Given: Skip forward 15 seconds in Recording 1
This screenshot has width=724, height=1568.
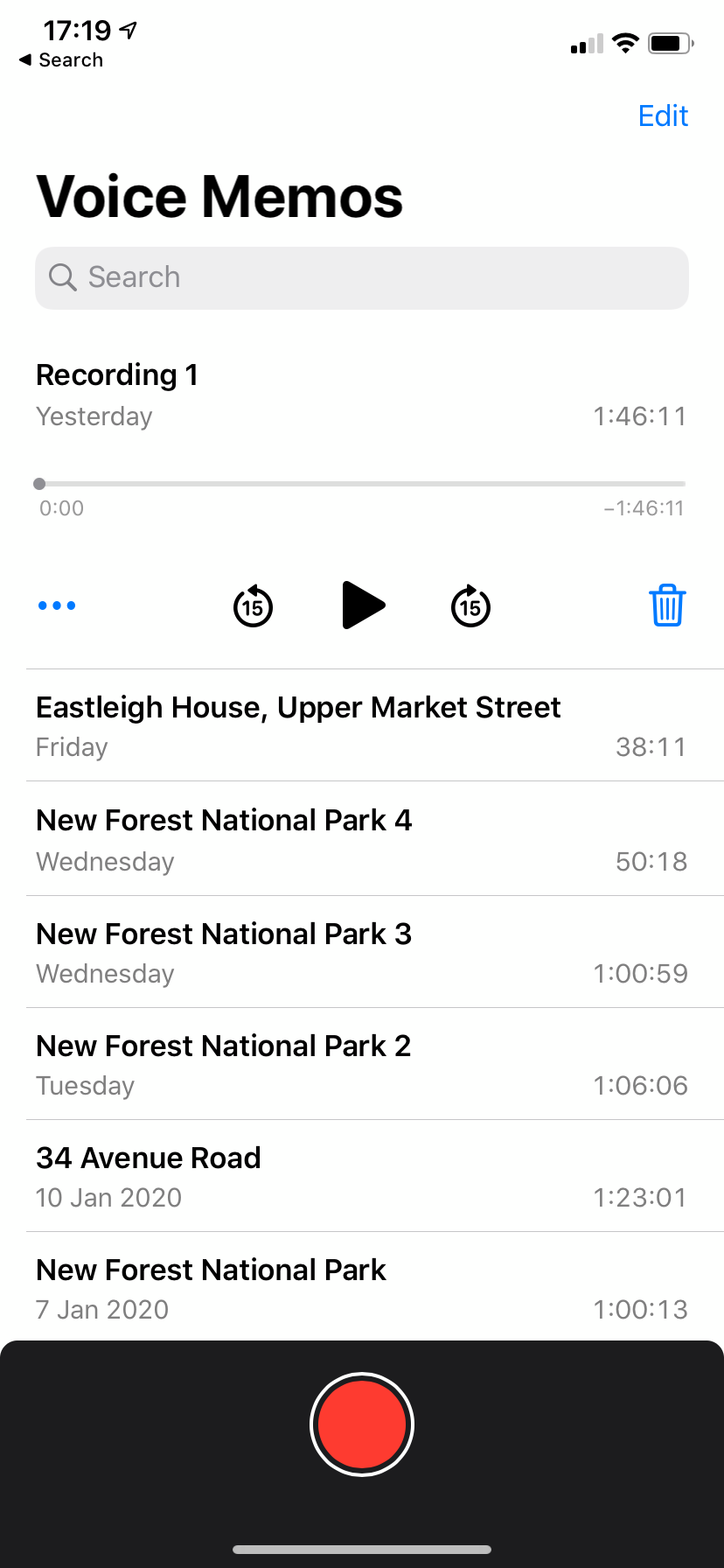Looking at the screenshot, I should click(x=470, y=605).
